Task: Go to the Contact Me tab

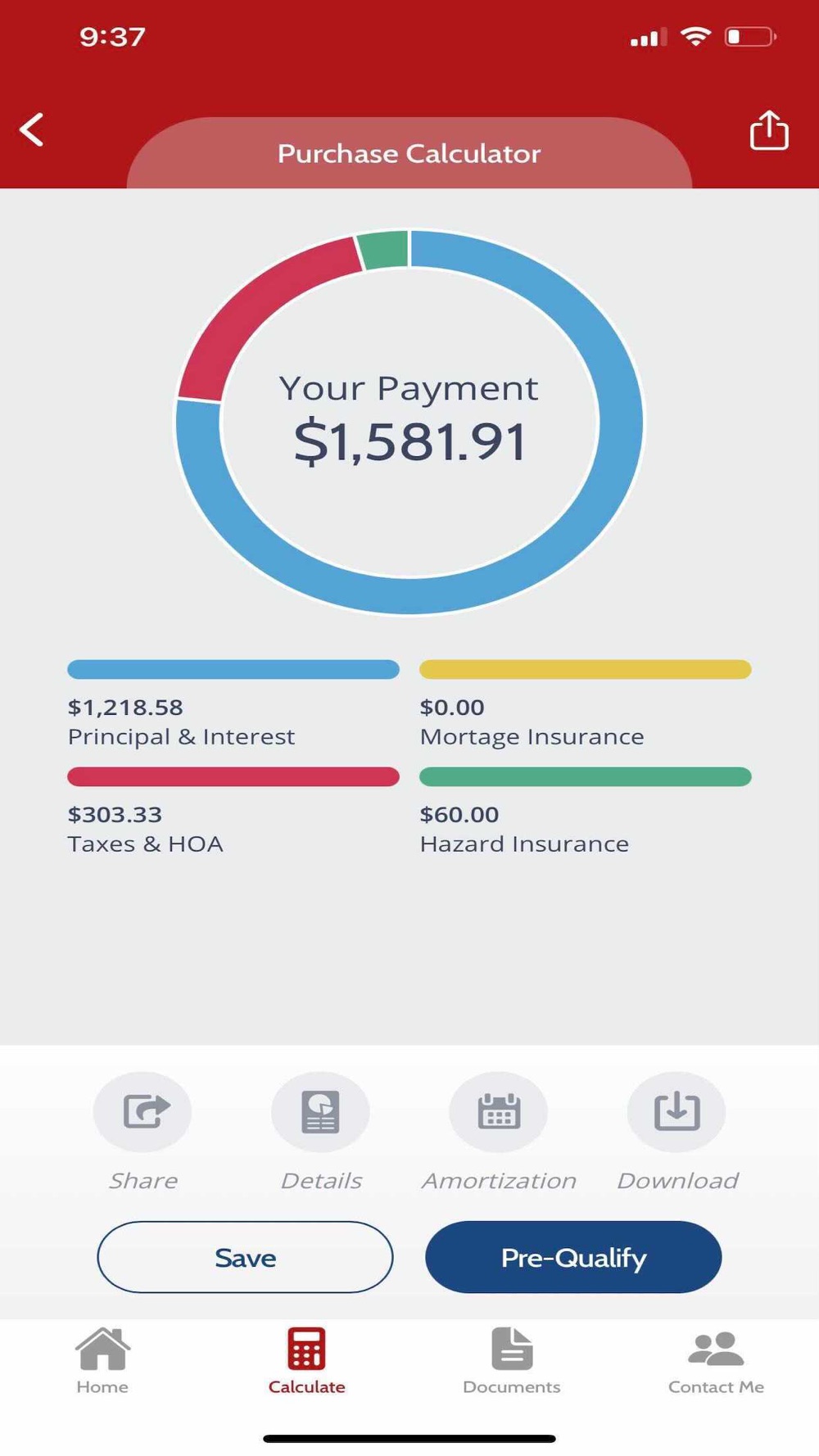Action: click(716, 1360)
